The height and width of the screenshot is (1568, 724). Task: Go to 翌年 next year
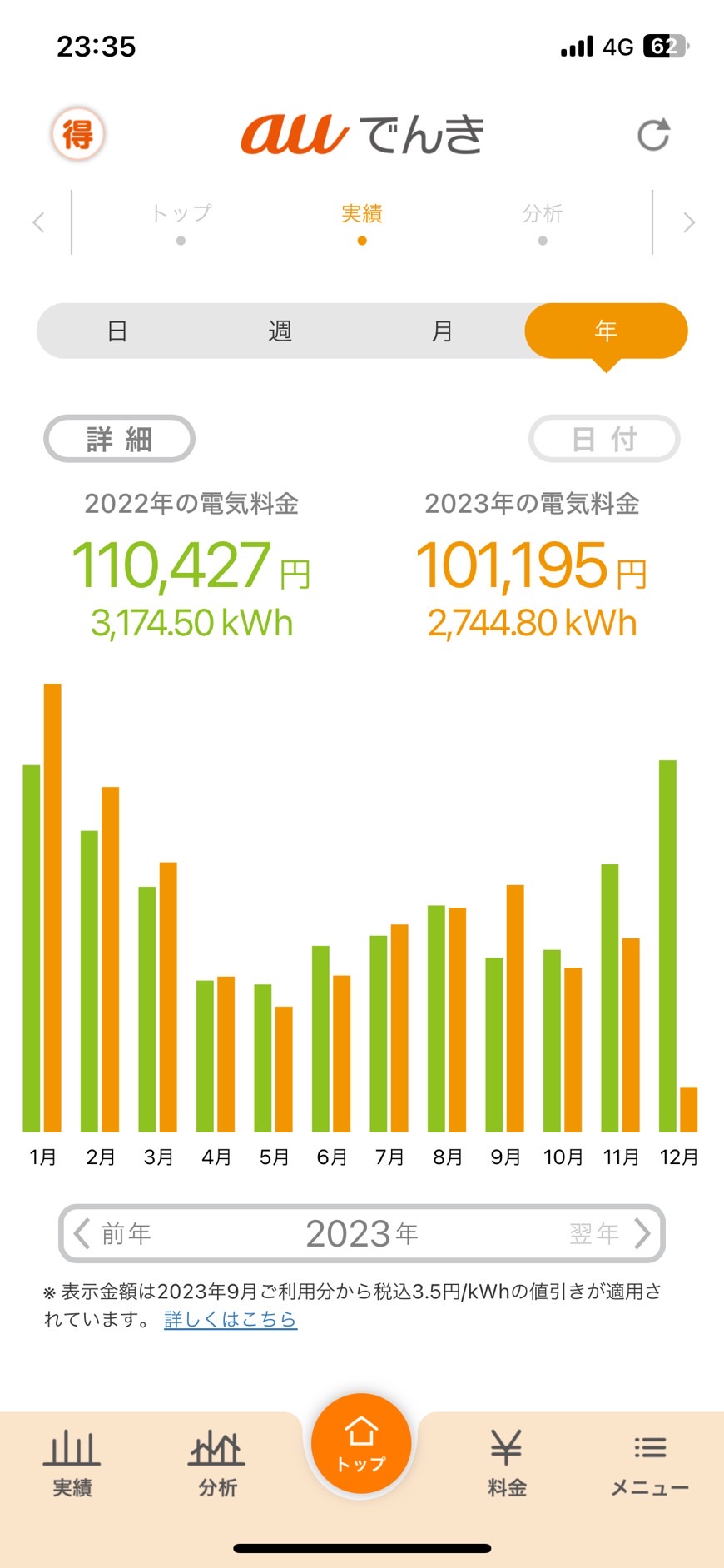tap(610, 1233)
